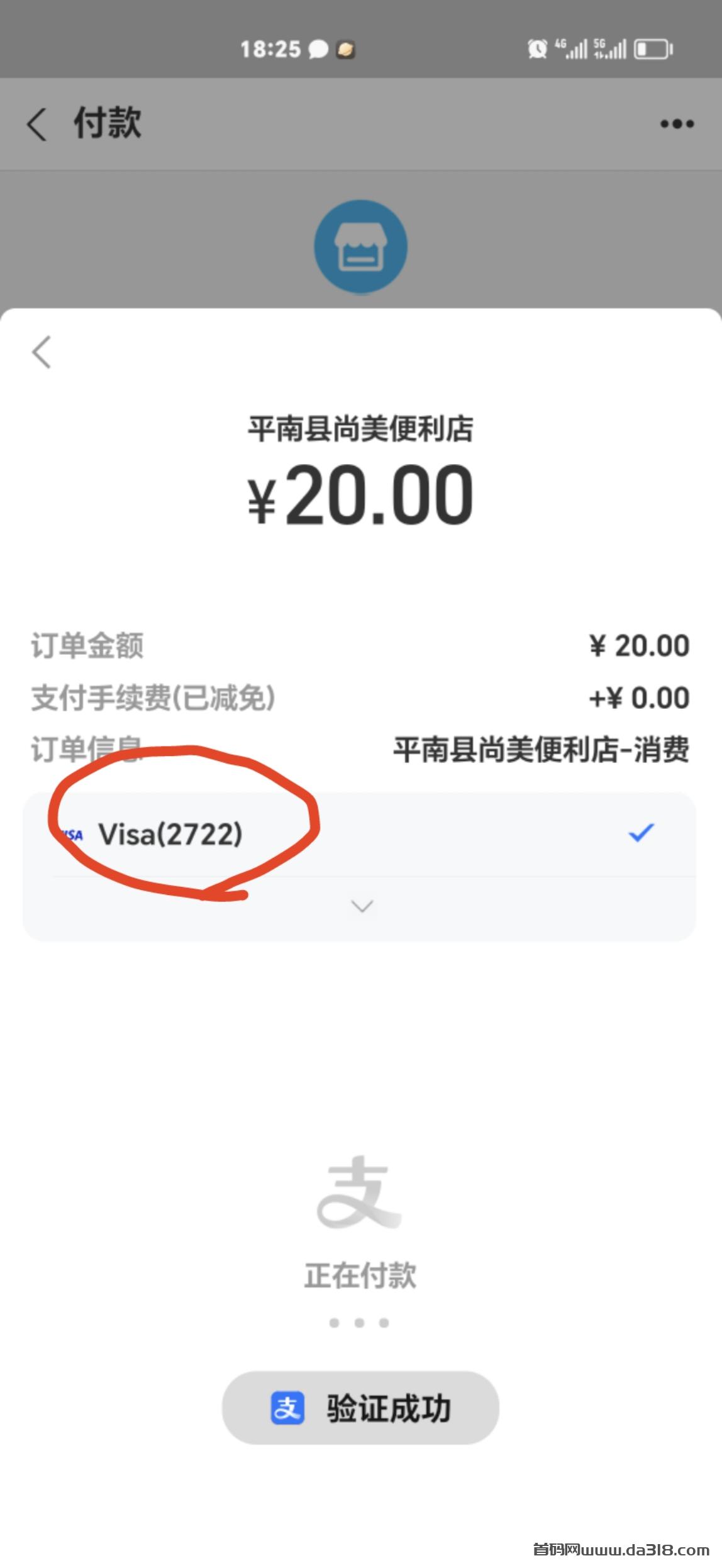Screen dimensions: 722x1568
Task: Select the Visa(2722) payment method
Action: pyautogui.click(x=360, y=834)
